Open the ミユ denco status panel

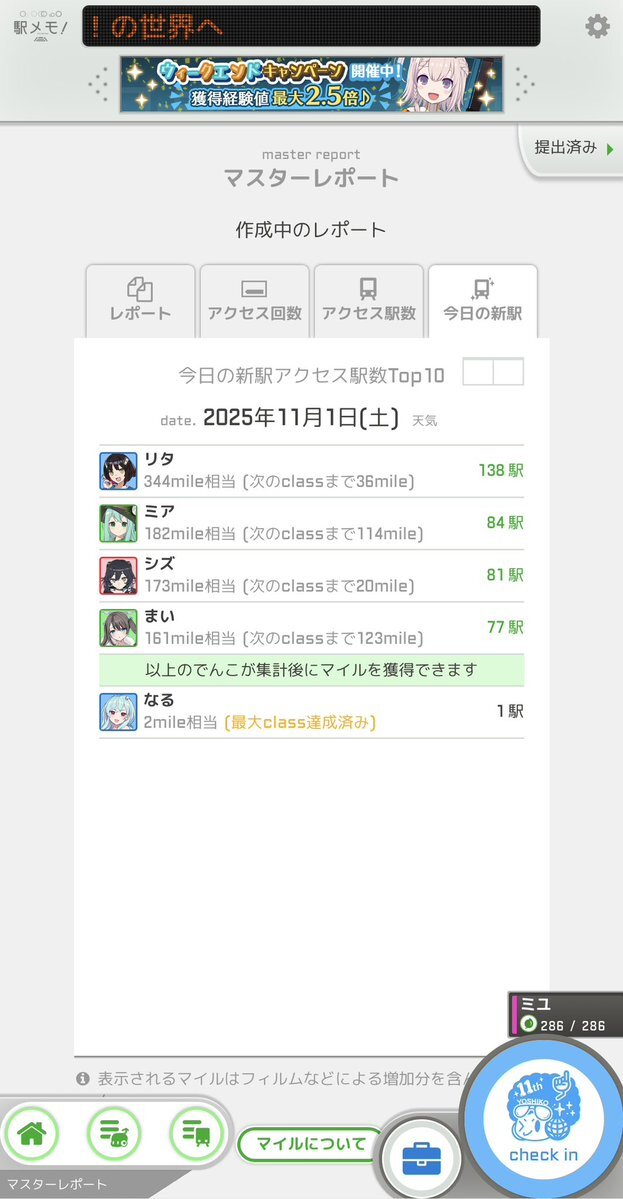[x=566, y=1014]
